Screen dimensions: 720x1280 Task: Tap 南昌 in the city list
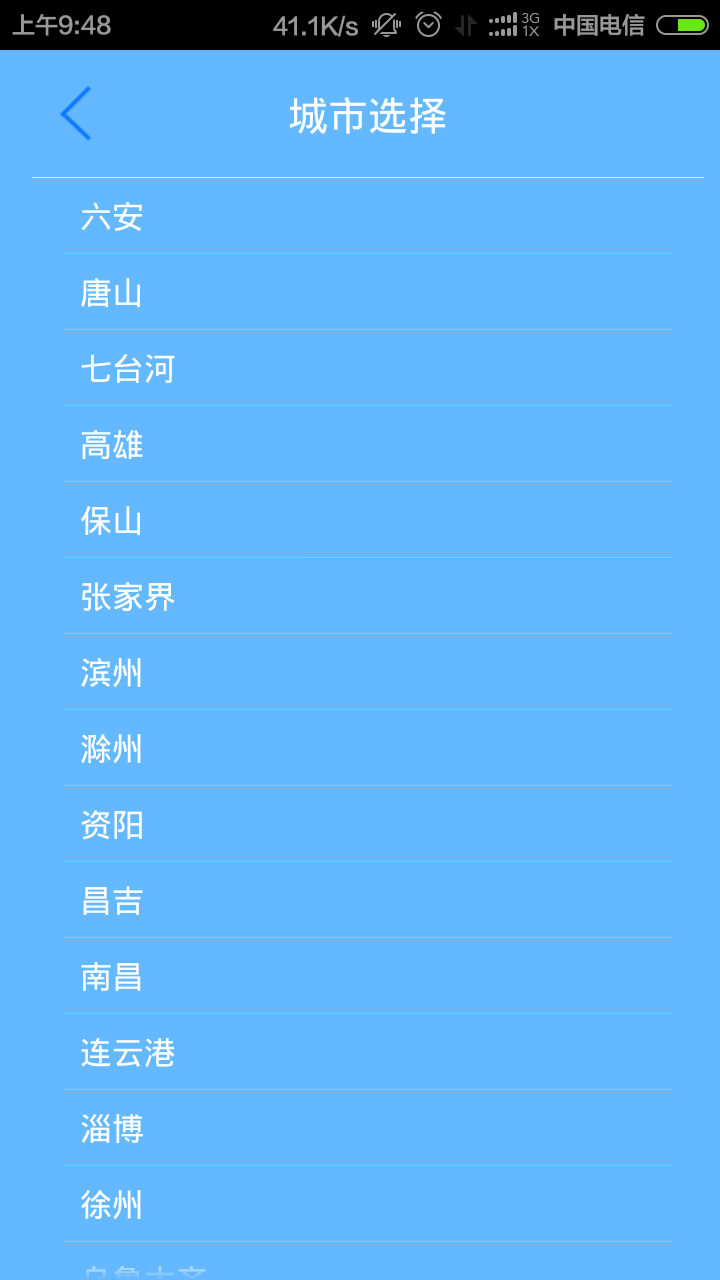112,977
